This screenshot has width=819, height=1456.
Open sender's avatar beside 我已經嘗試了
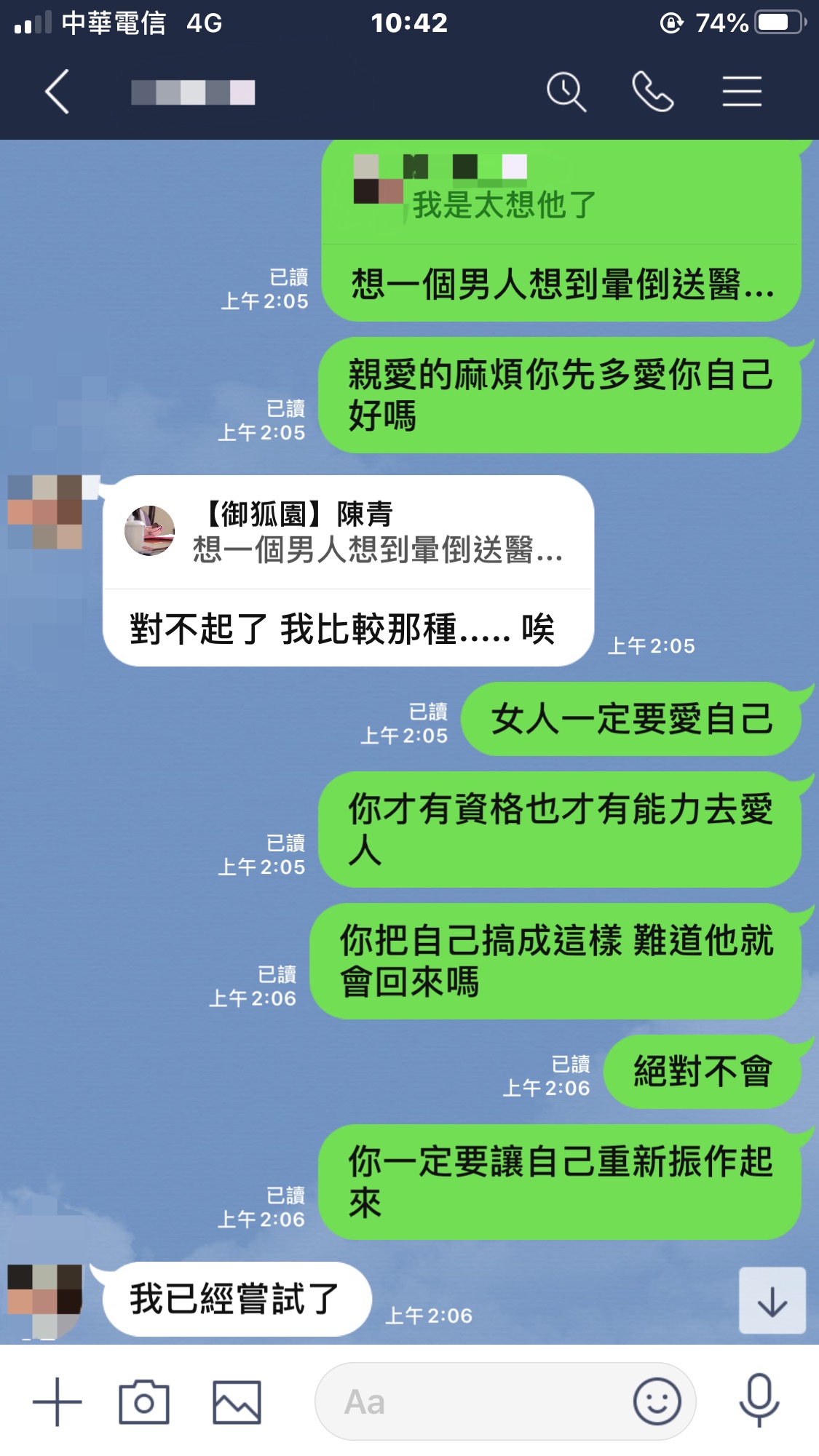[x=45, y=1301]
